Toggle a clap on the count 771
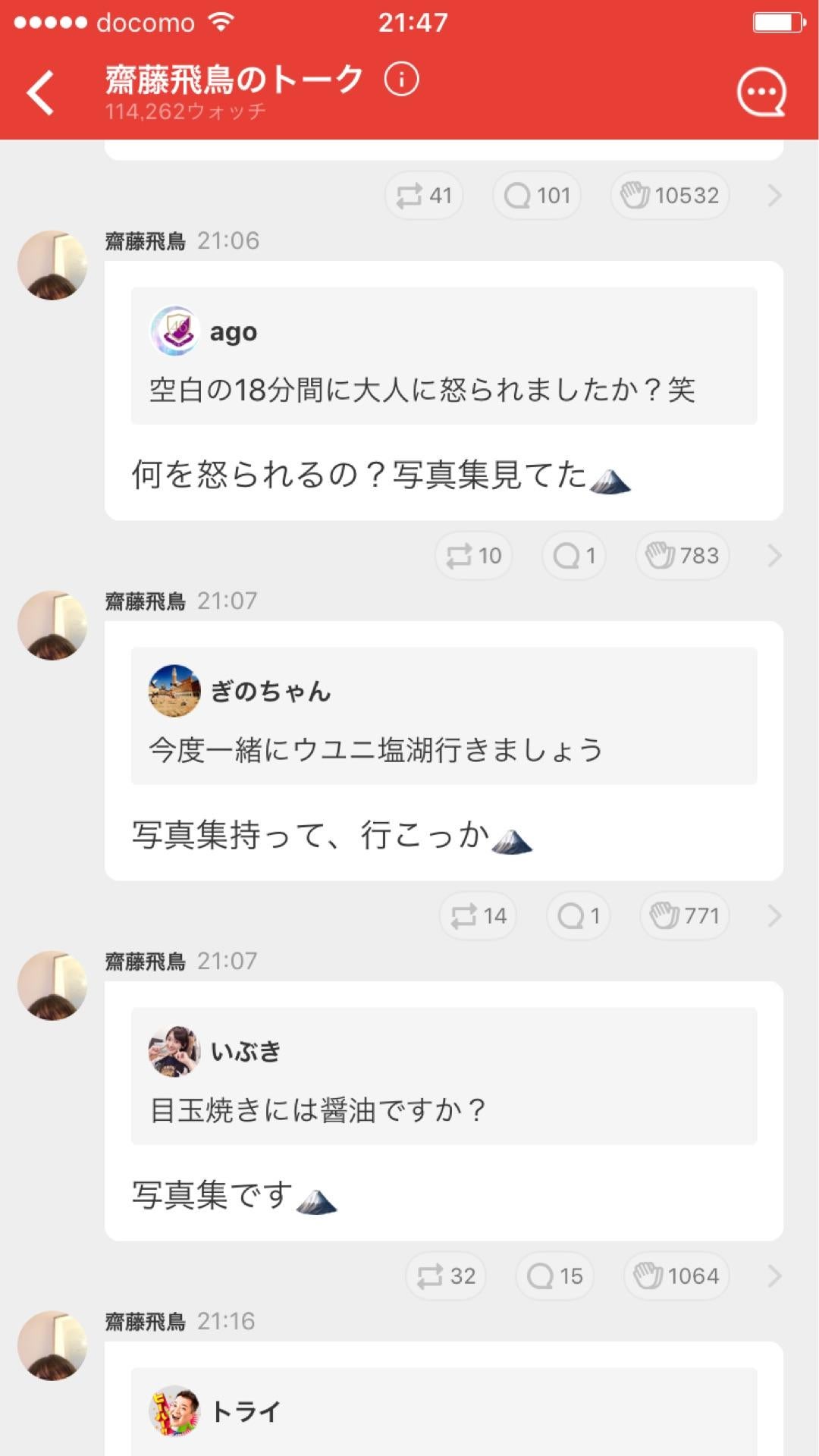819x1456 pixels. 683,915
